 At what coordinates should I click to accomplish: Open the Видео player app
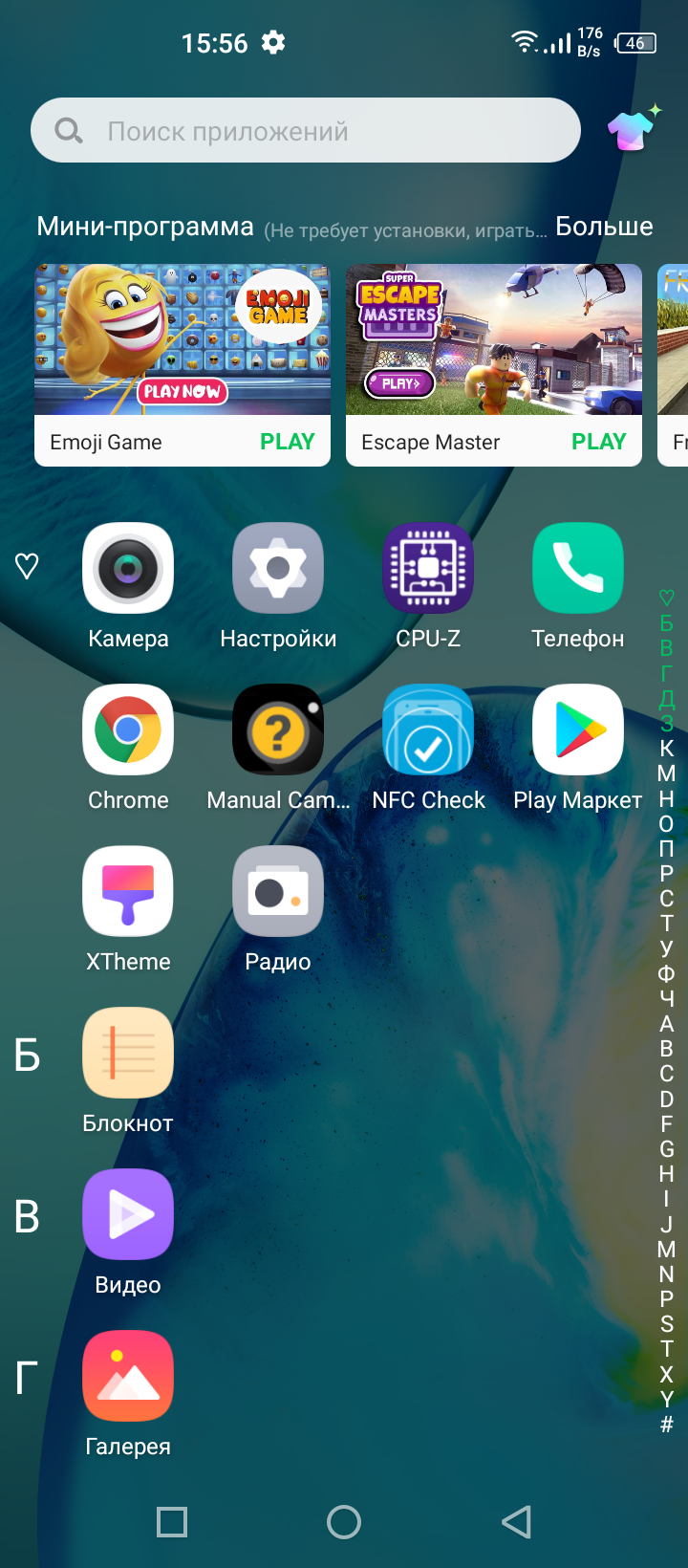[128, 1215]
